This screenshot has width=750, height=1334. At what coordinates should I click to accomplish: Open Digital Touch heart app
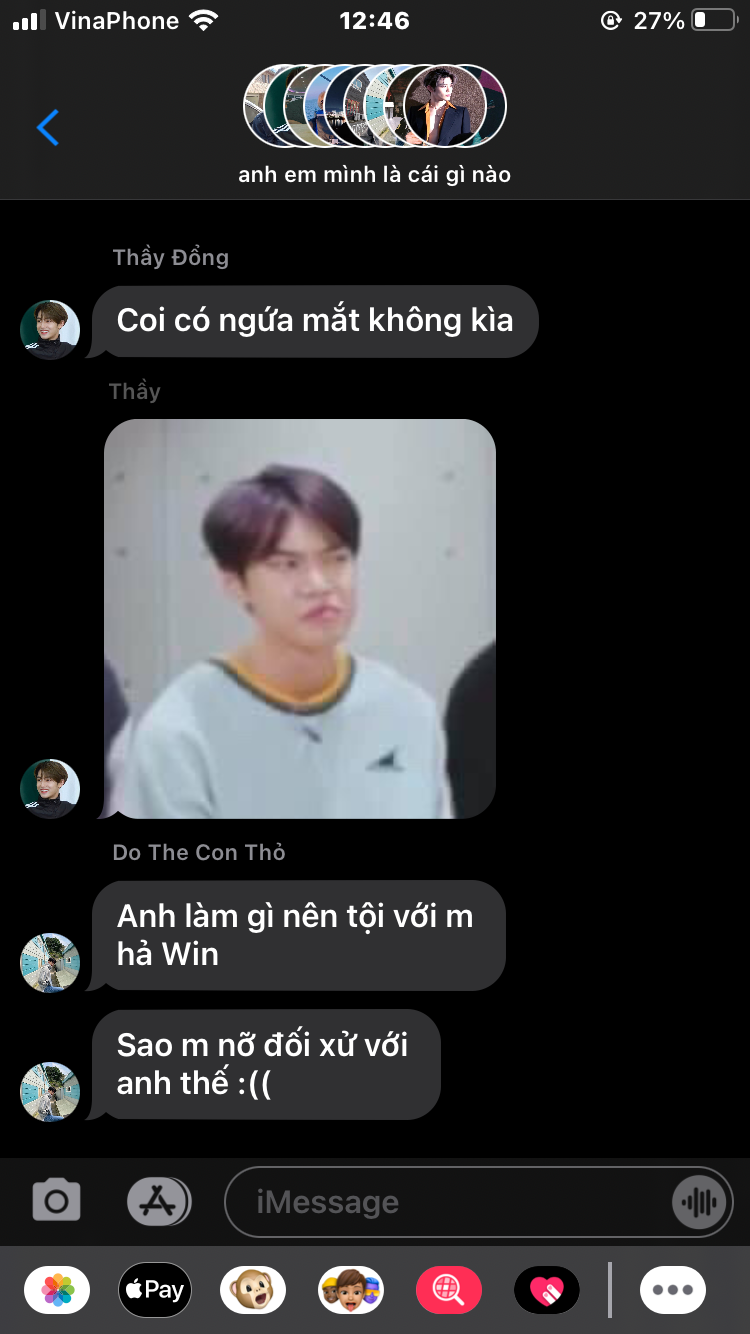546,1290
